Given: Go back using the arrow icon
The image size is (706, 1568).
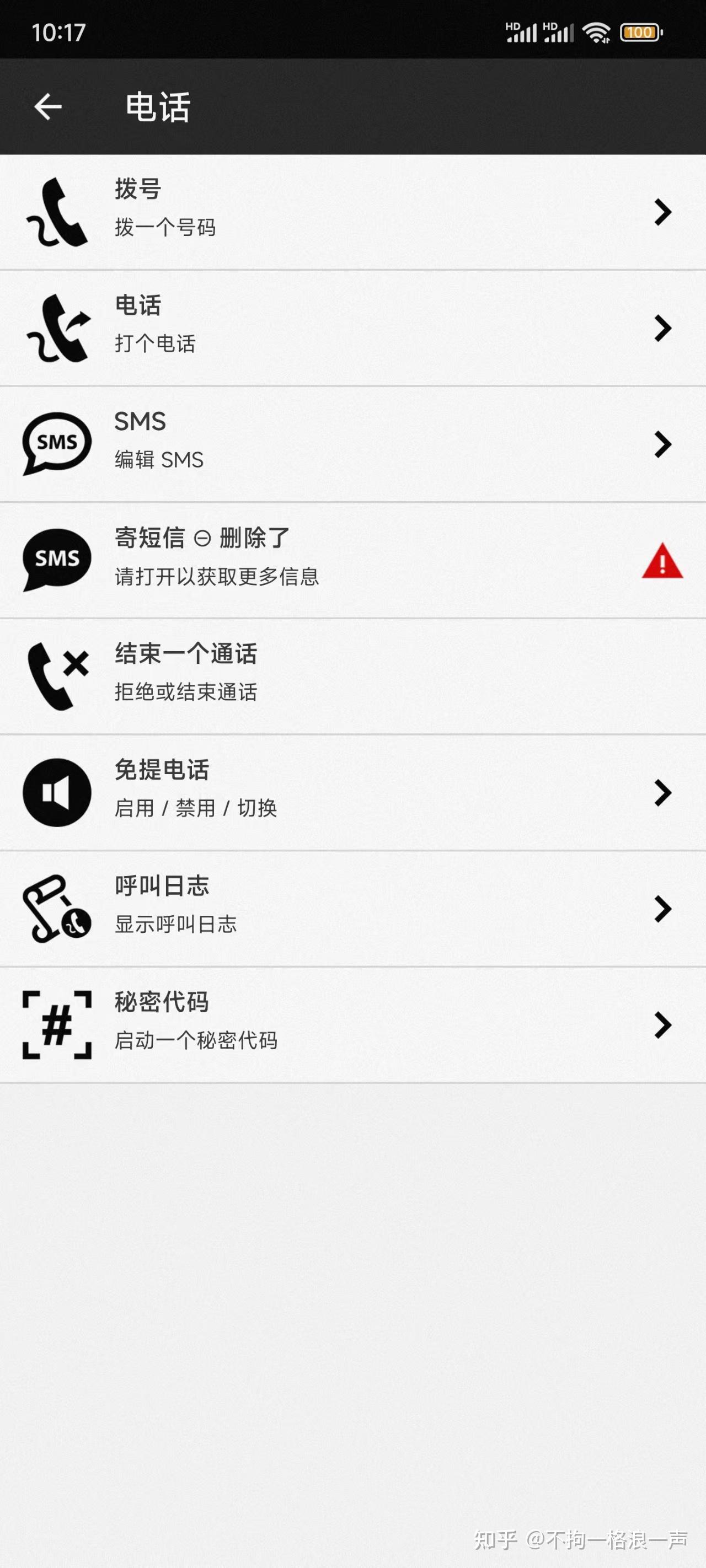Looking at the screenshot, I should [47, 107].
